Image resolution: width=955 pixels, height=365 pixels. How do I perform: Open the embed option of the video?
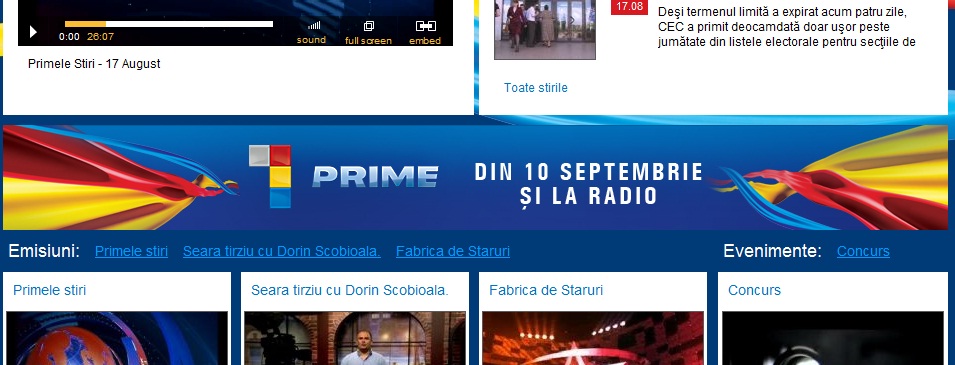pos(425,32)
